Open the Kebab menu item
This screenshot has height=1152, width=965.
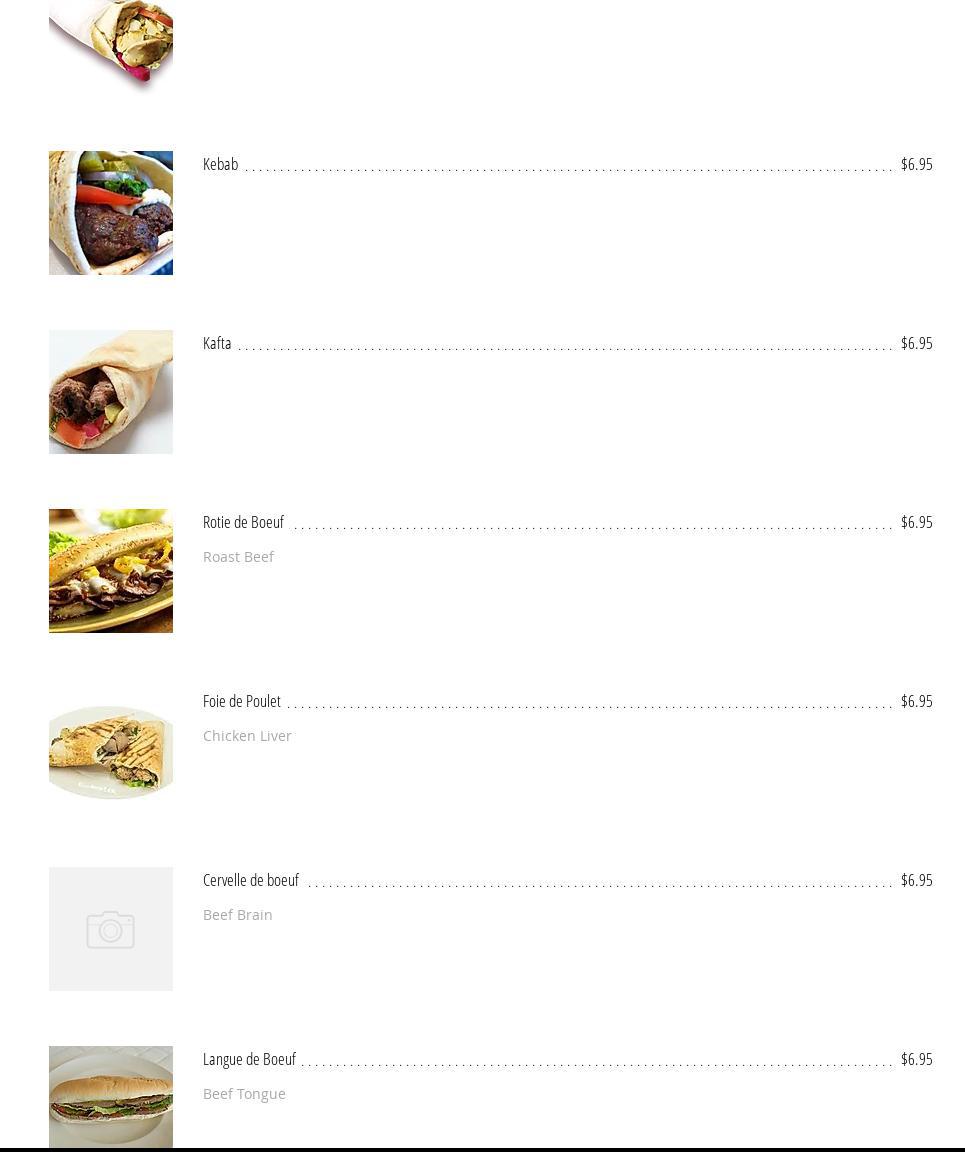pos(221,164)
